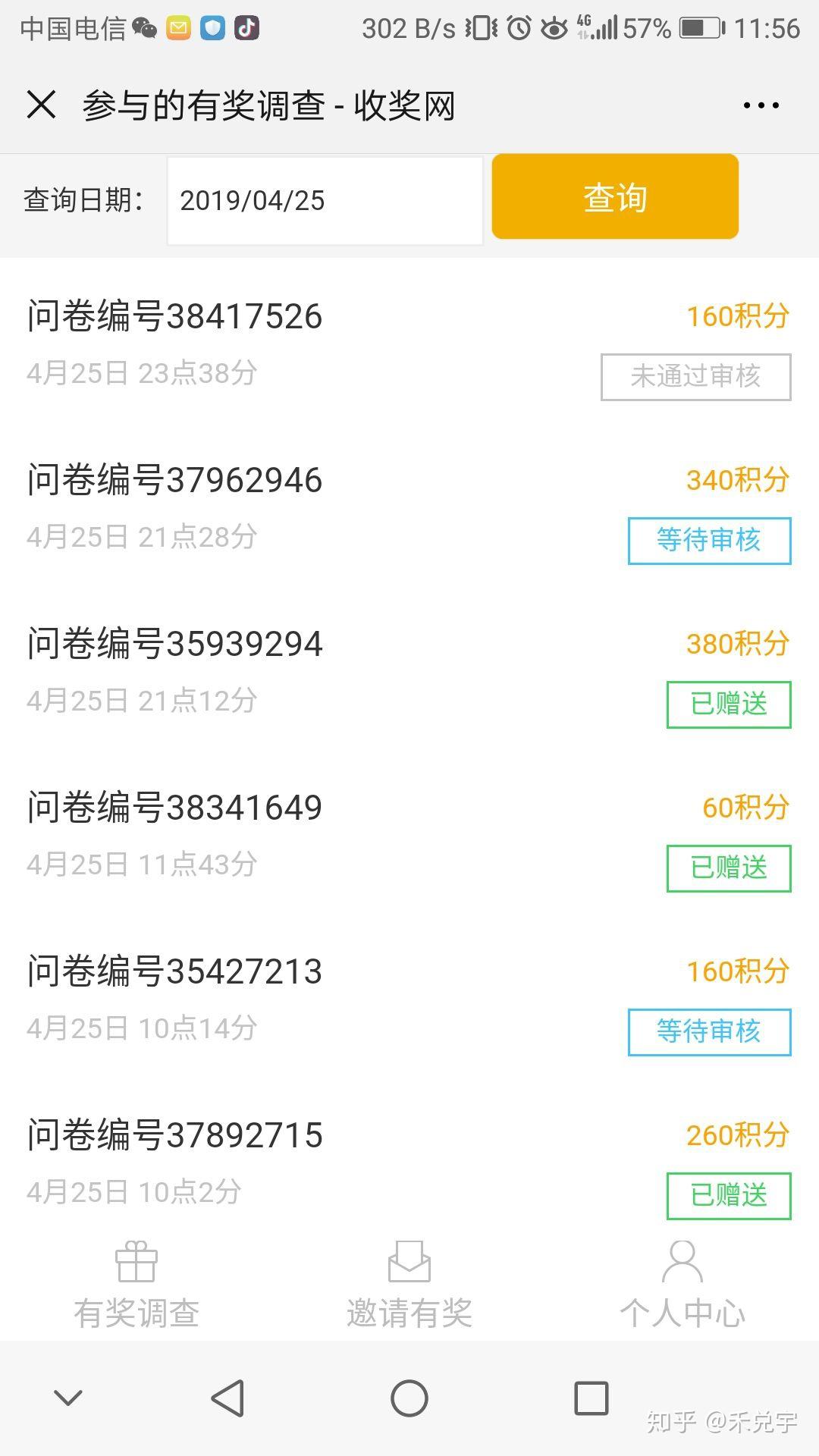
Task: Tap the query date field 2019/04/25
Action: 325,201
